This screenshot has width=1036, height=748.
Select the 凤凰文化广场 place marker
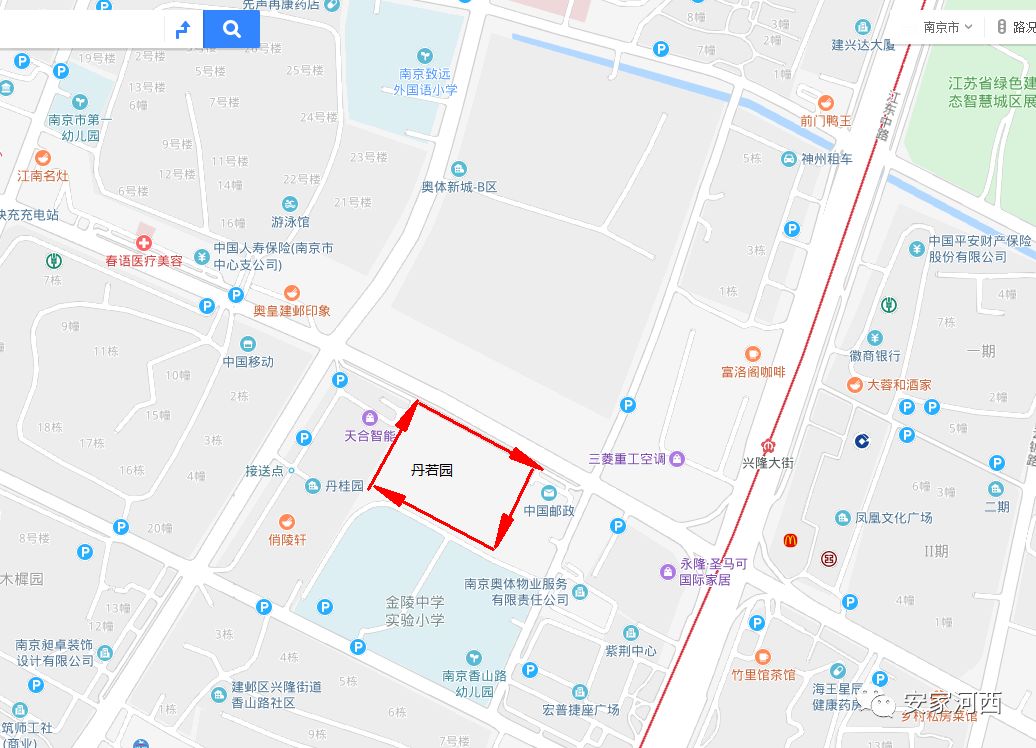(842, 518)
